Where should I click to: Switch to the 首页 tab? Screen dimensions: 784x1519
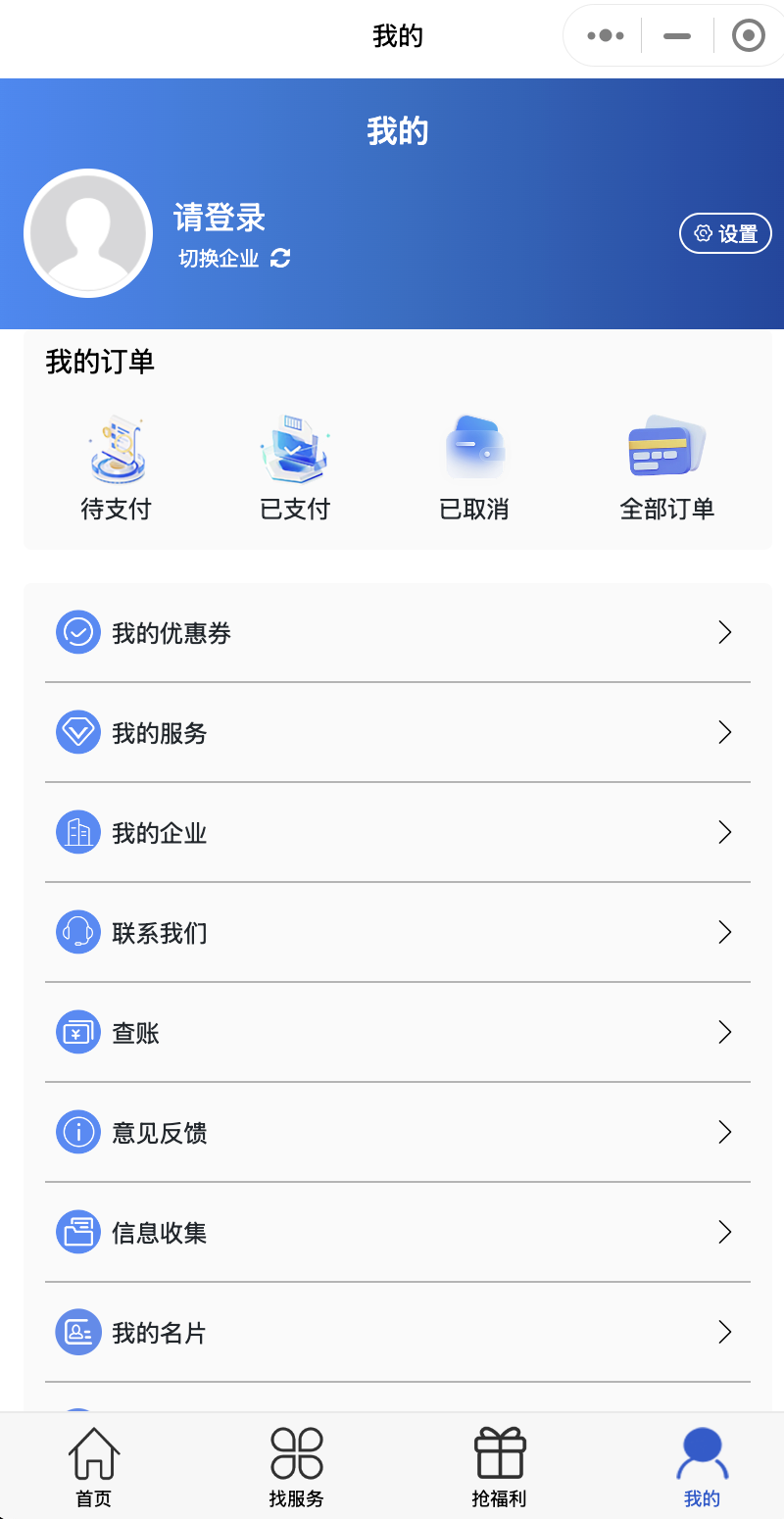click(x=94, y=1467)
